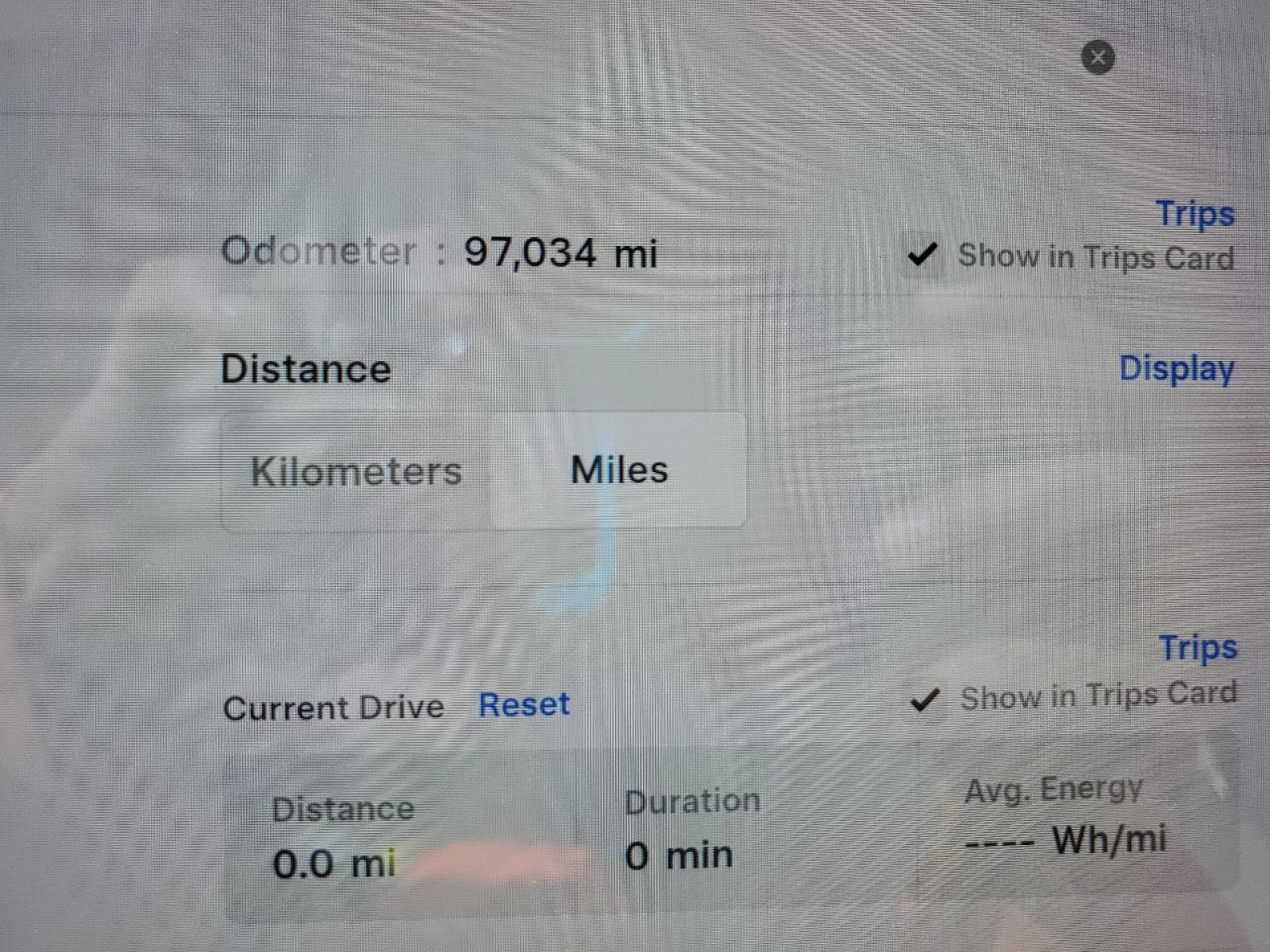Uncheck Show in Trips Card for Current Drive

point(925,700)
